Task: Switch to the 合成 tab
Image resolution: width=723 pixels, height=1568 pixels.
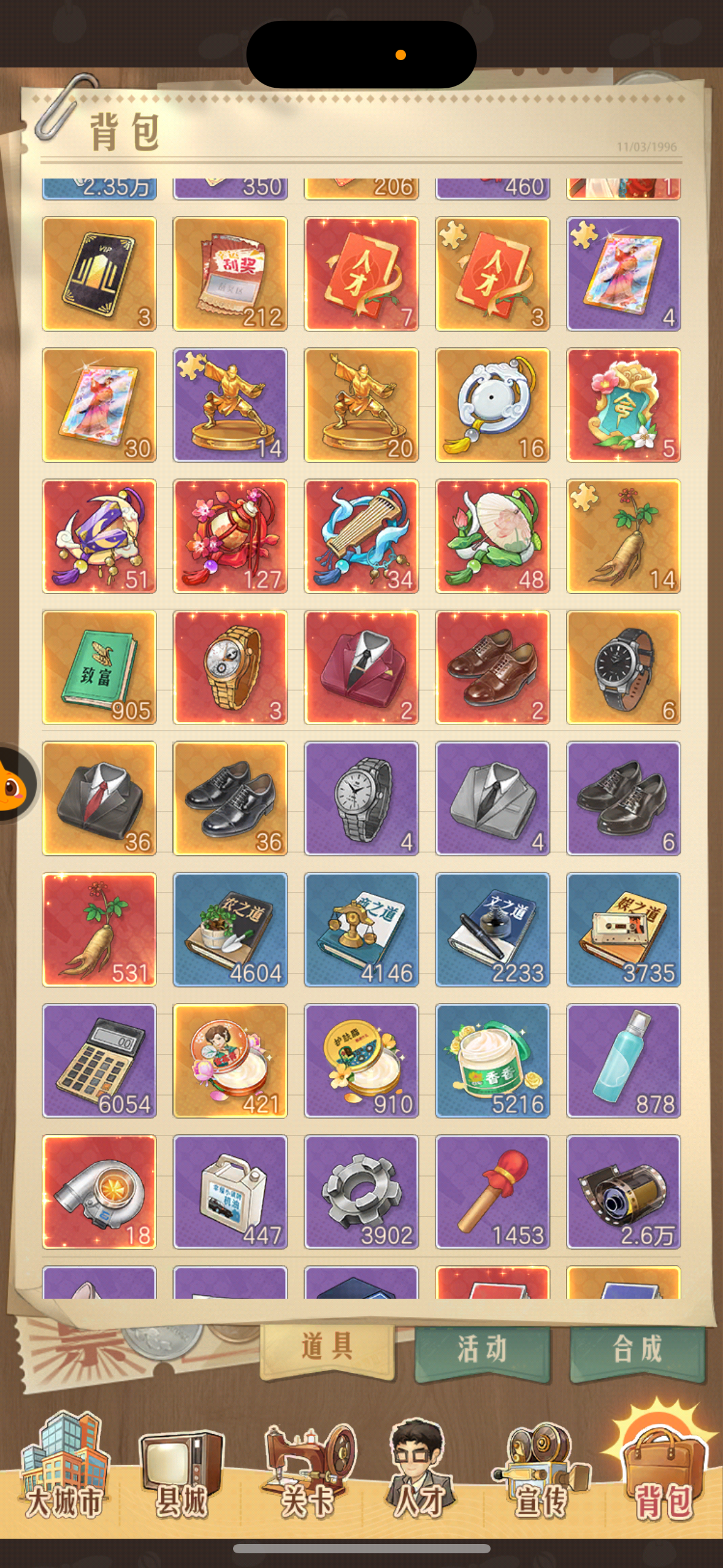Action: click(x=637, y=1350)
